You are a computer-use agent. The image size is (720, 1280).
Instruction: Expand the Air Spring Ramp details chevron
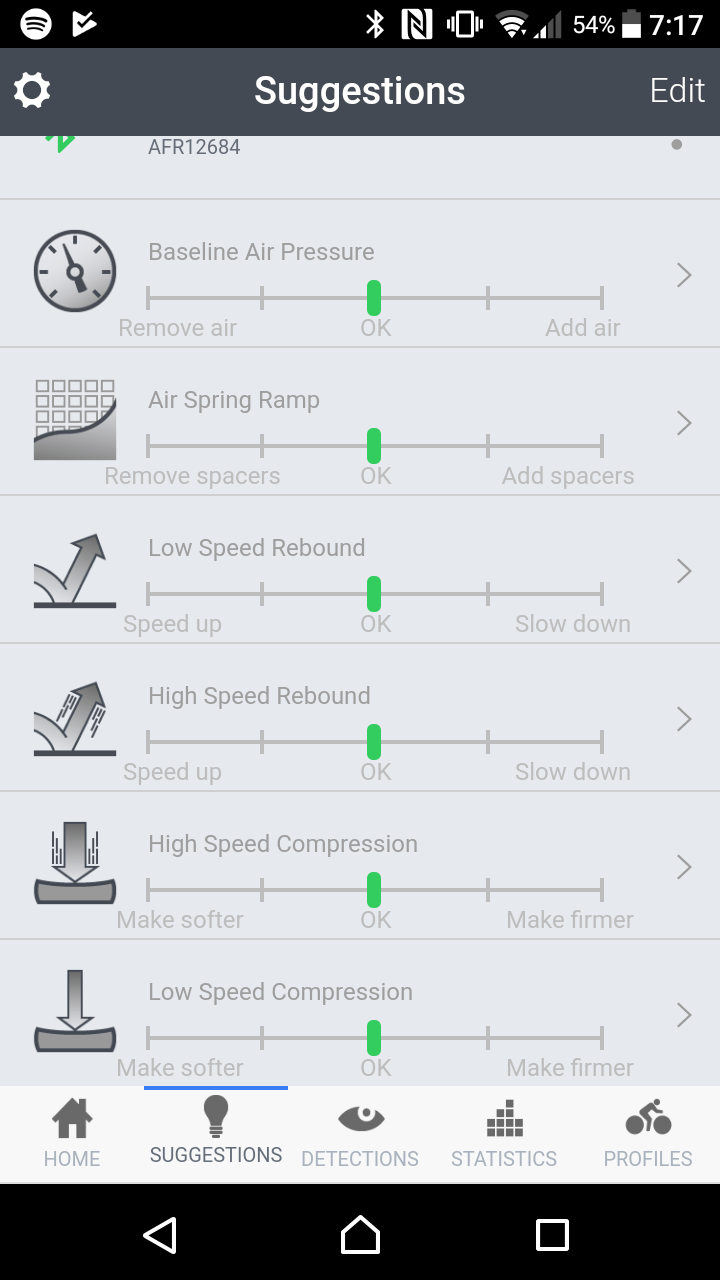pos(683,422)
